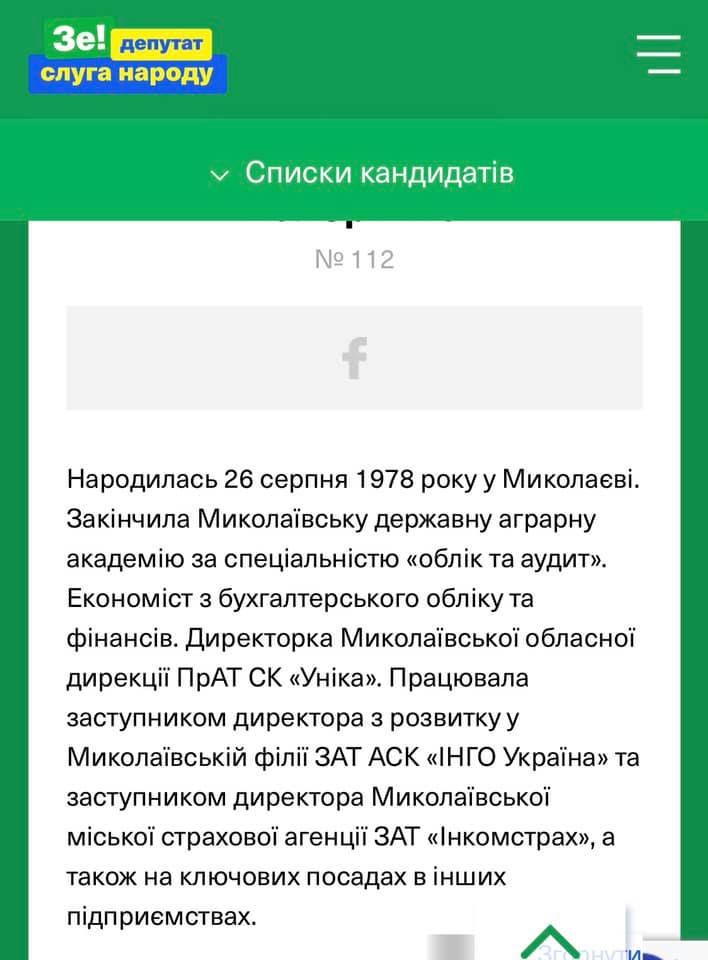Open the hamburger menu

point(658,54)
